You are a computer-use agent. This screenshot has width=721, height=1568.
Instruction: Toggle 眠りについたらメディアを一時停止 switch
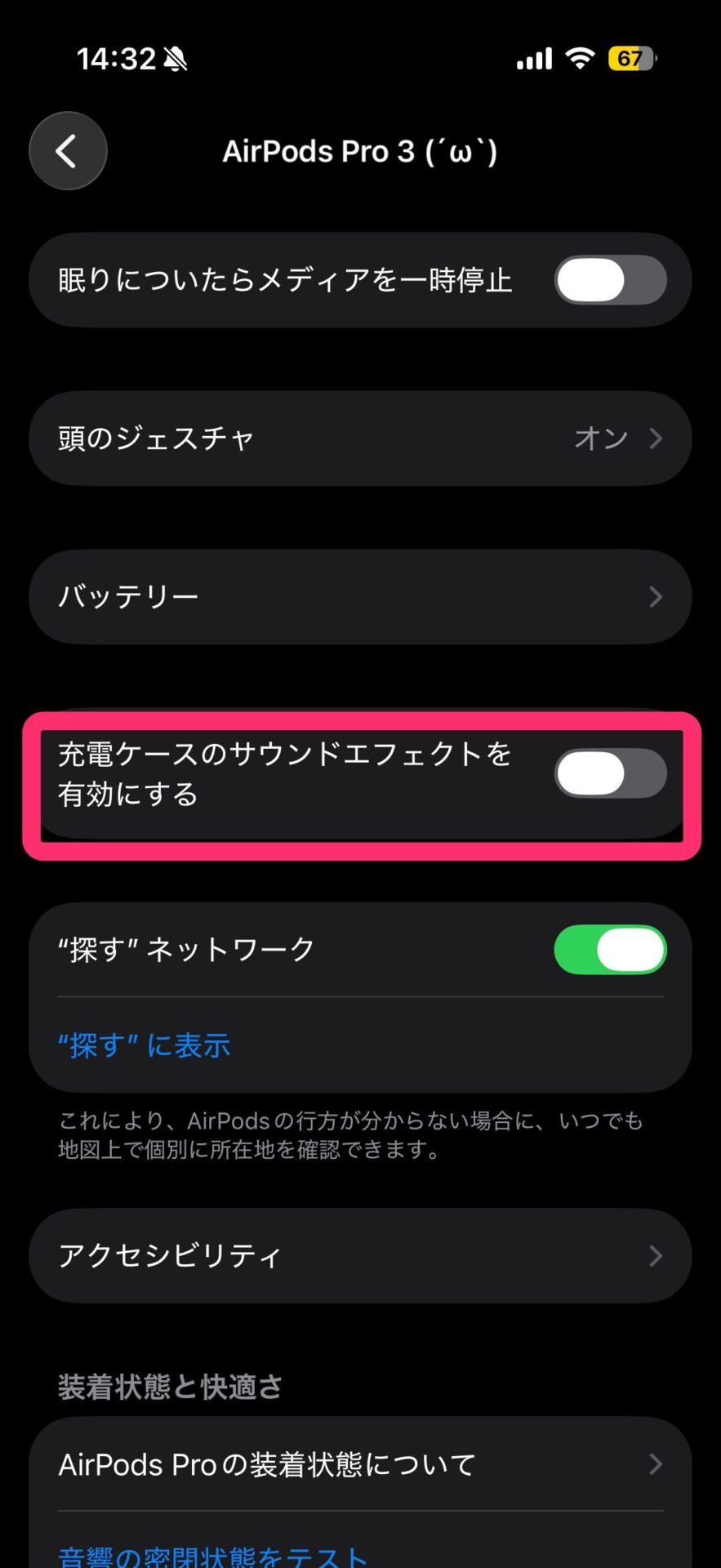click(x=610, y=280)
